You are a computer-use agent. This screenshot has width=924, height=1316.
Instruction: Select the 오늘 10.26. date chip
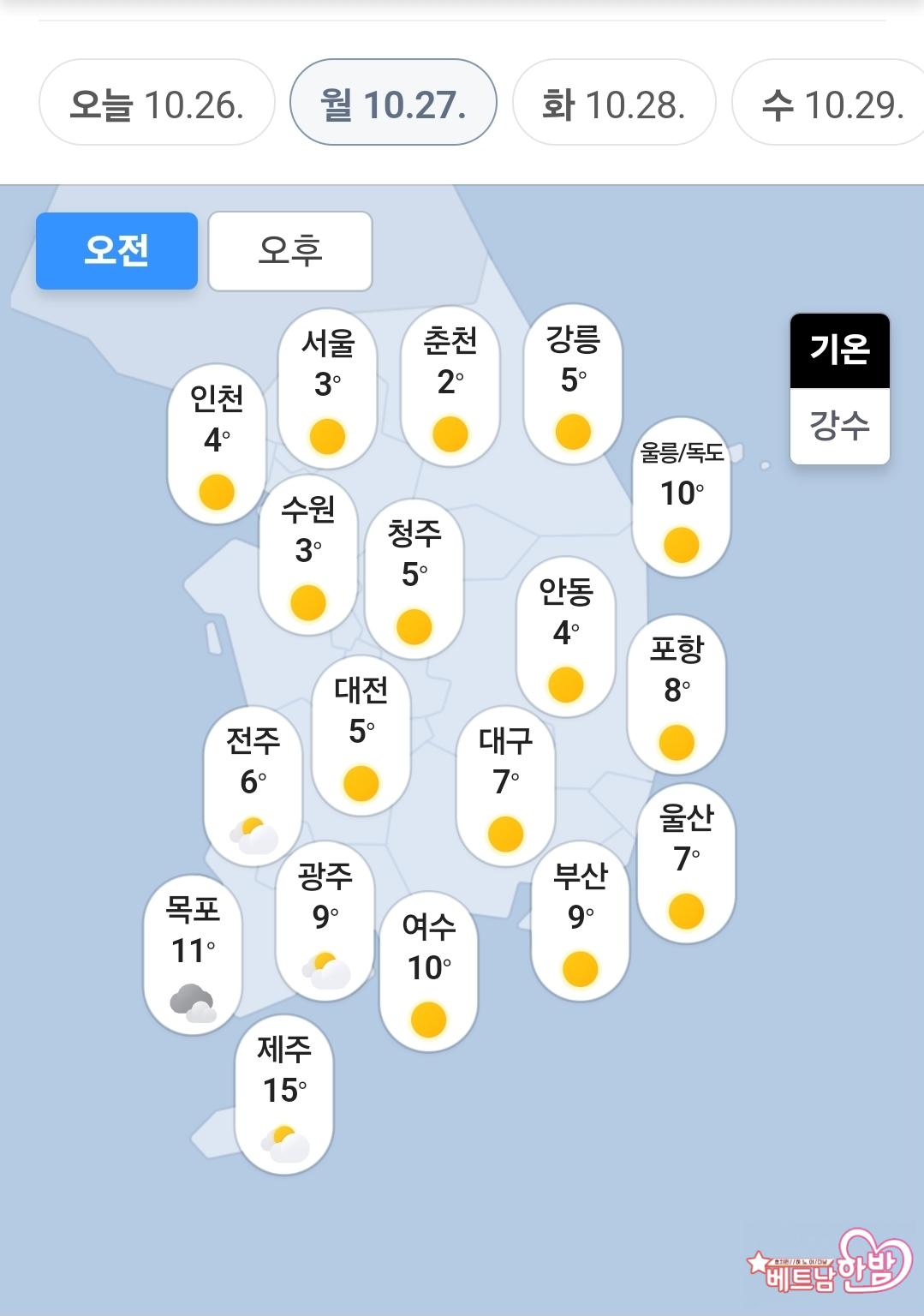point(157,103)
